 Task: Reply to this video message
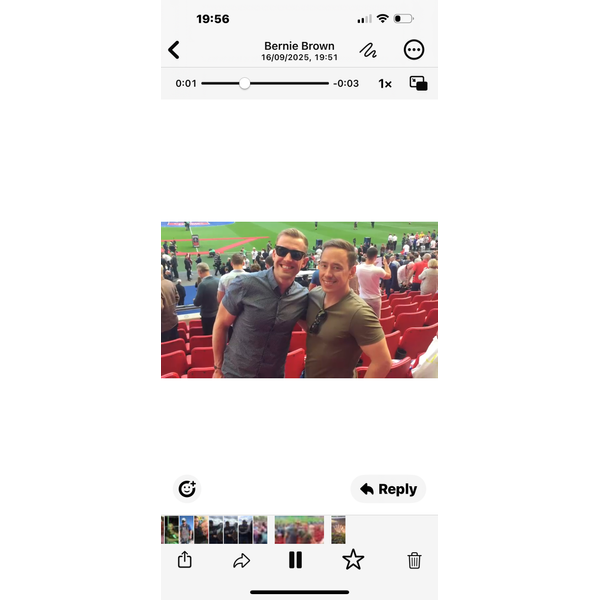pyautogui.click(x=388, y=489)
